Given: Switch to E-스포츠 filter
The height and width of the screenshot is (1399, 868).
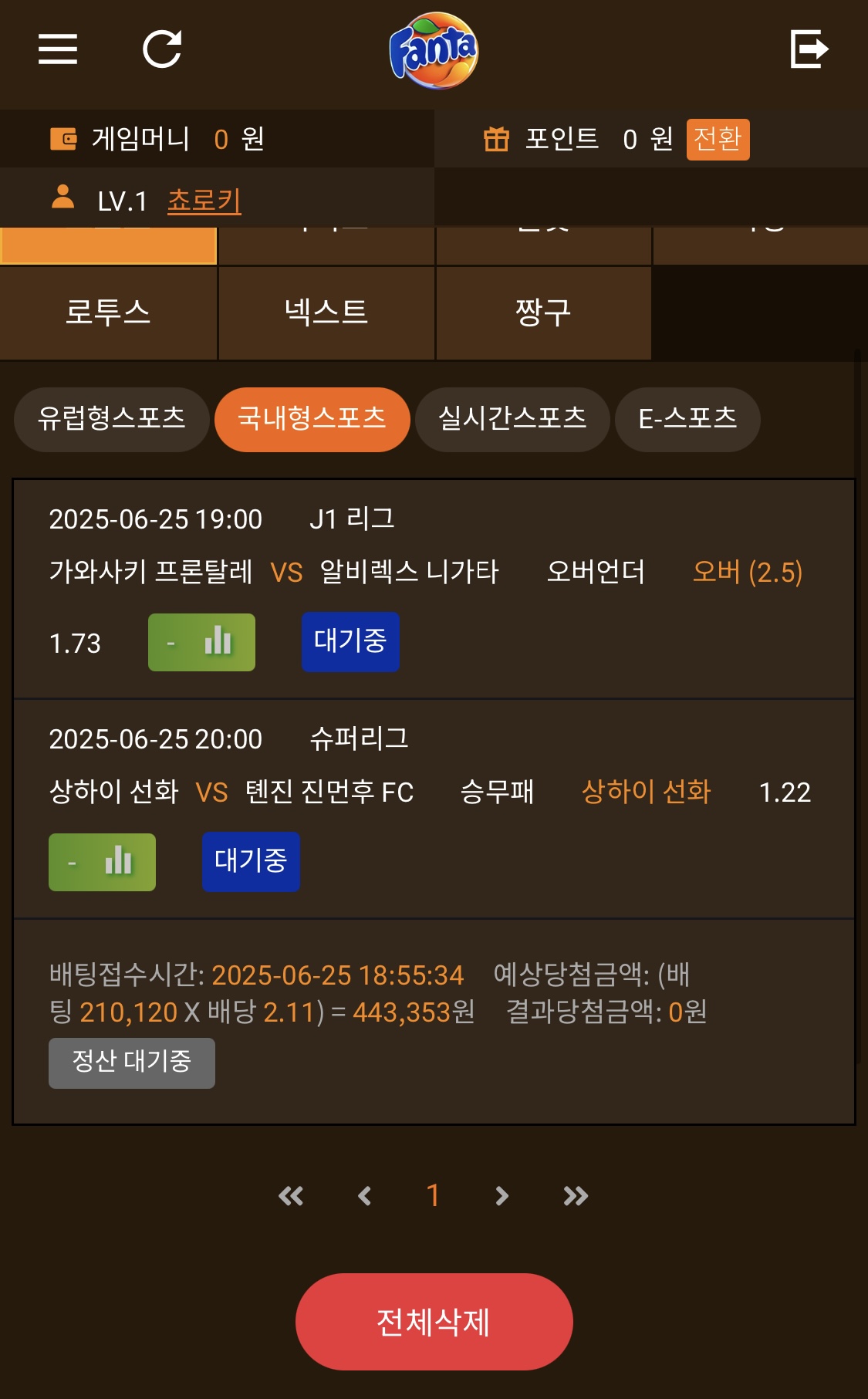Looking at the screenshot, I should [x=687, y=419].
